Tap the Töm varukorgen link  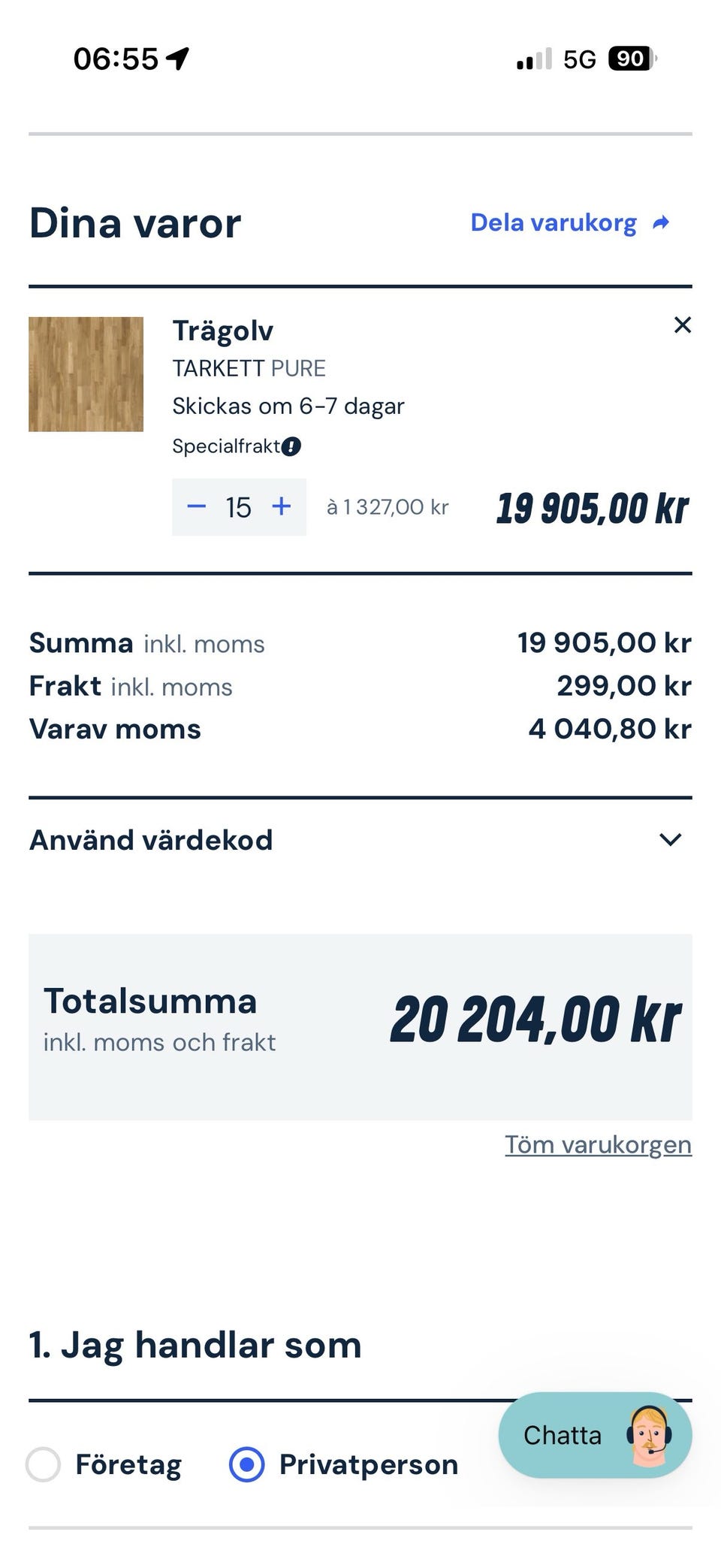click(x=598, y=1144)
